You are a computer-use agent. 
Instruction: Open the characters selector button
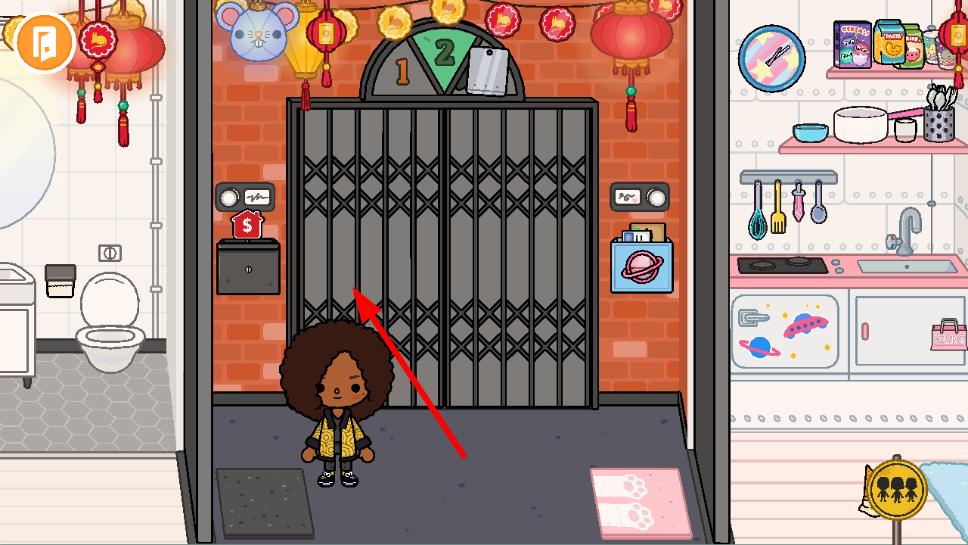tap(897, 489)
